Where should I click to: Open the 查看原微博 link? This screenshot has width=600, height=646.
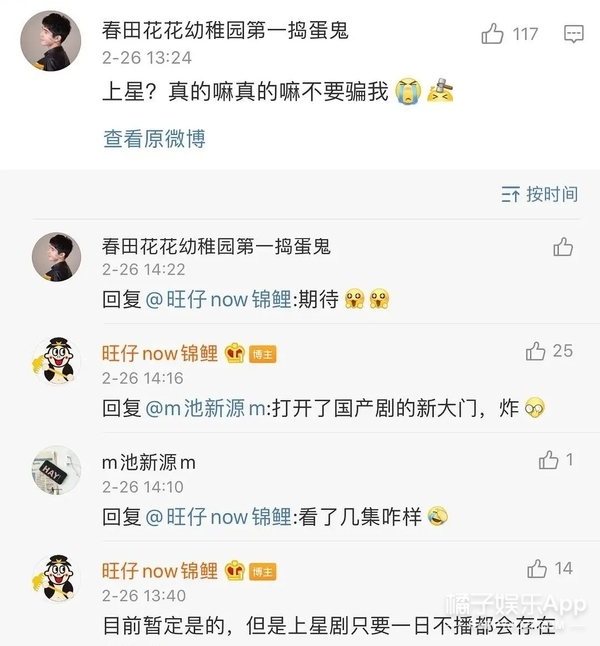click(154, 139)
